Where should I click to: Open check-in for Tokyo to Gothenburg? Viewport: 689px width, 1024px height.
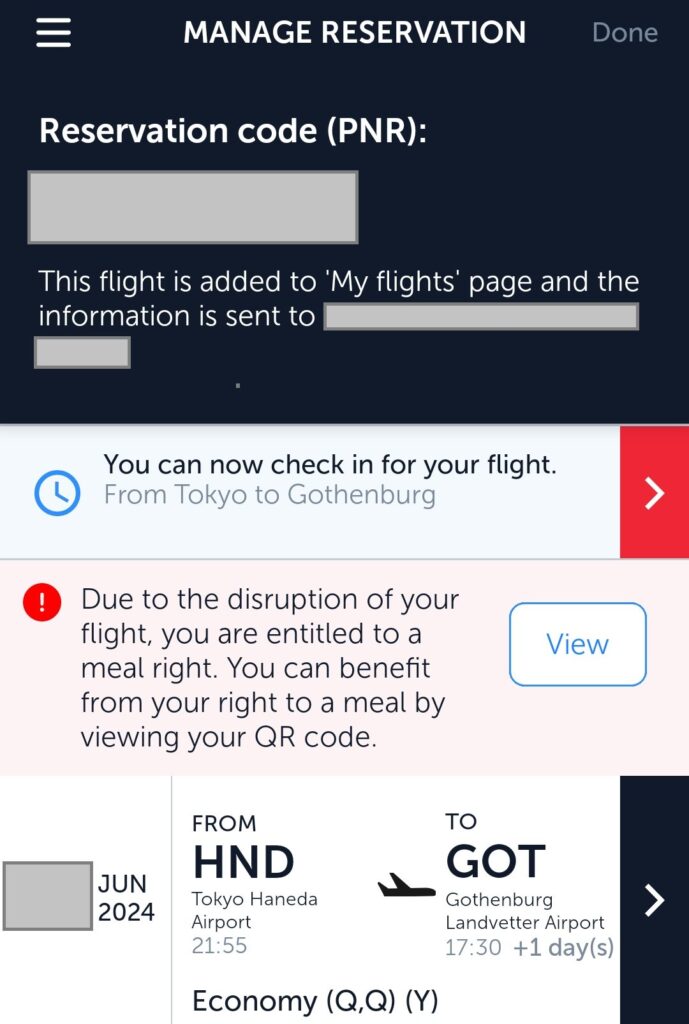tap(654, 492)
